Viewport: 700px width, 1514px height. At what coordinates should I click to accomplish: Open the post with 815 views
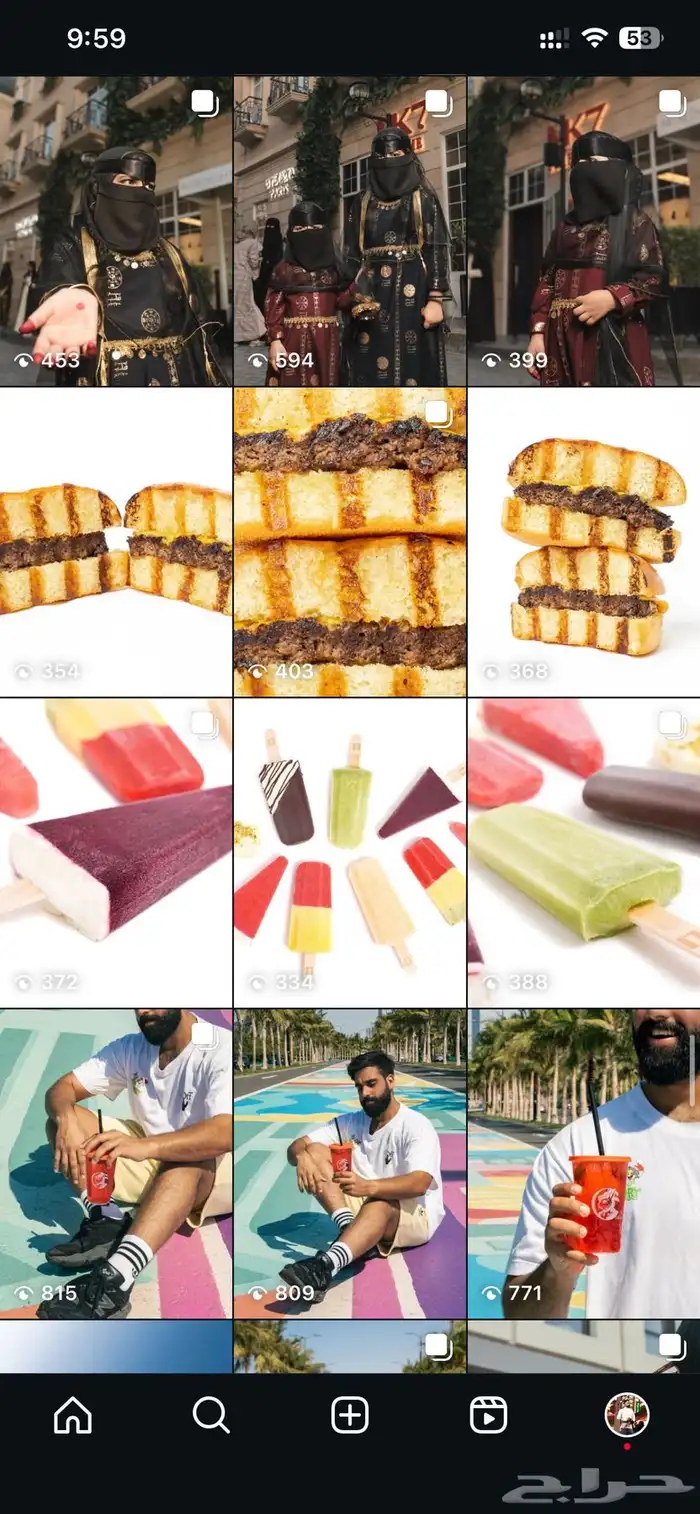(115, 1163)
